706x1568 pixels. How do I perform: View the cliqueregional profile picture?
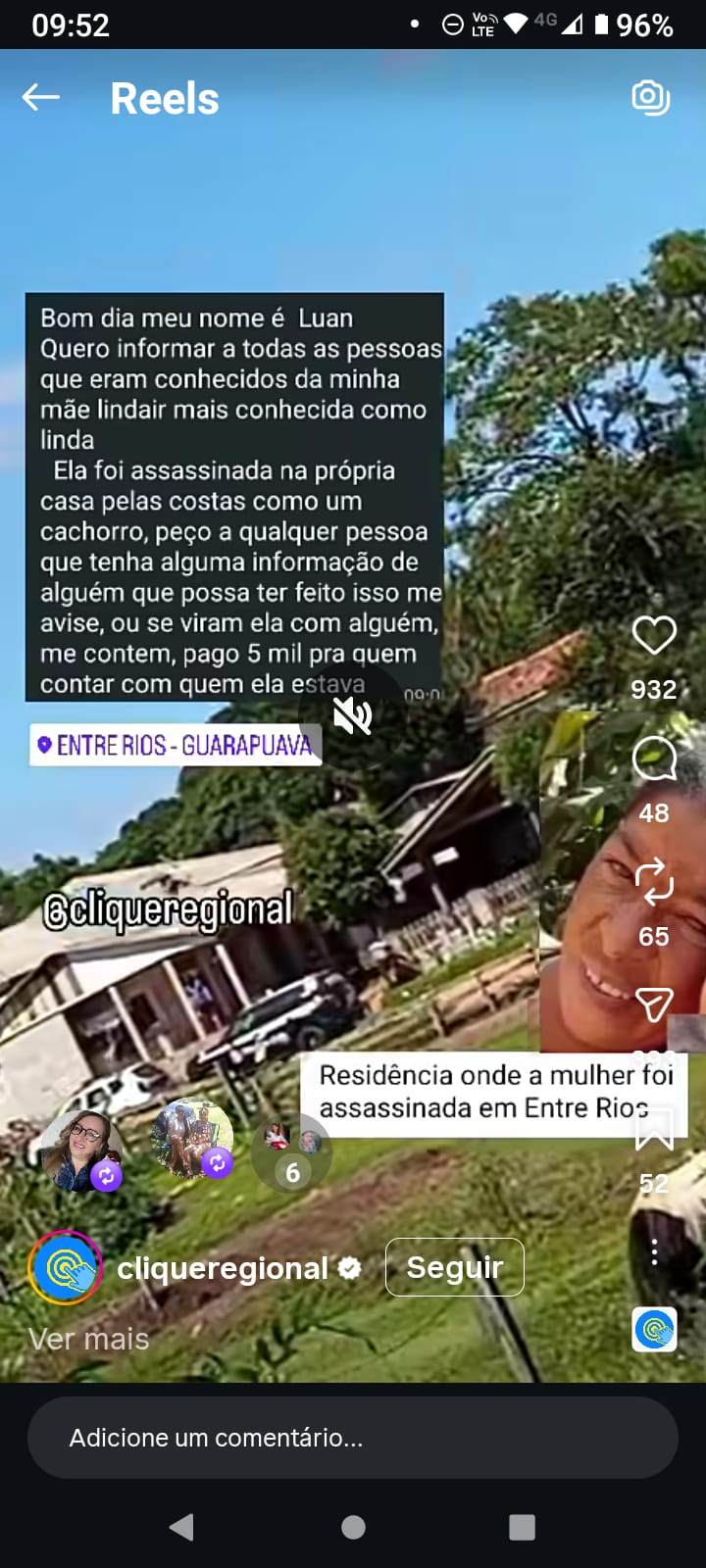[66, 1268]
